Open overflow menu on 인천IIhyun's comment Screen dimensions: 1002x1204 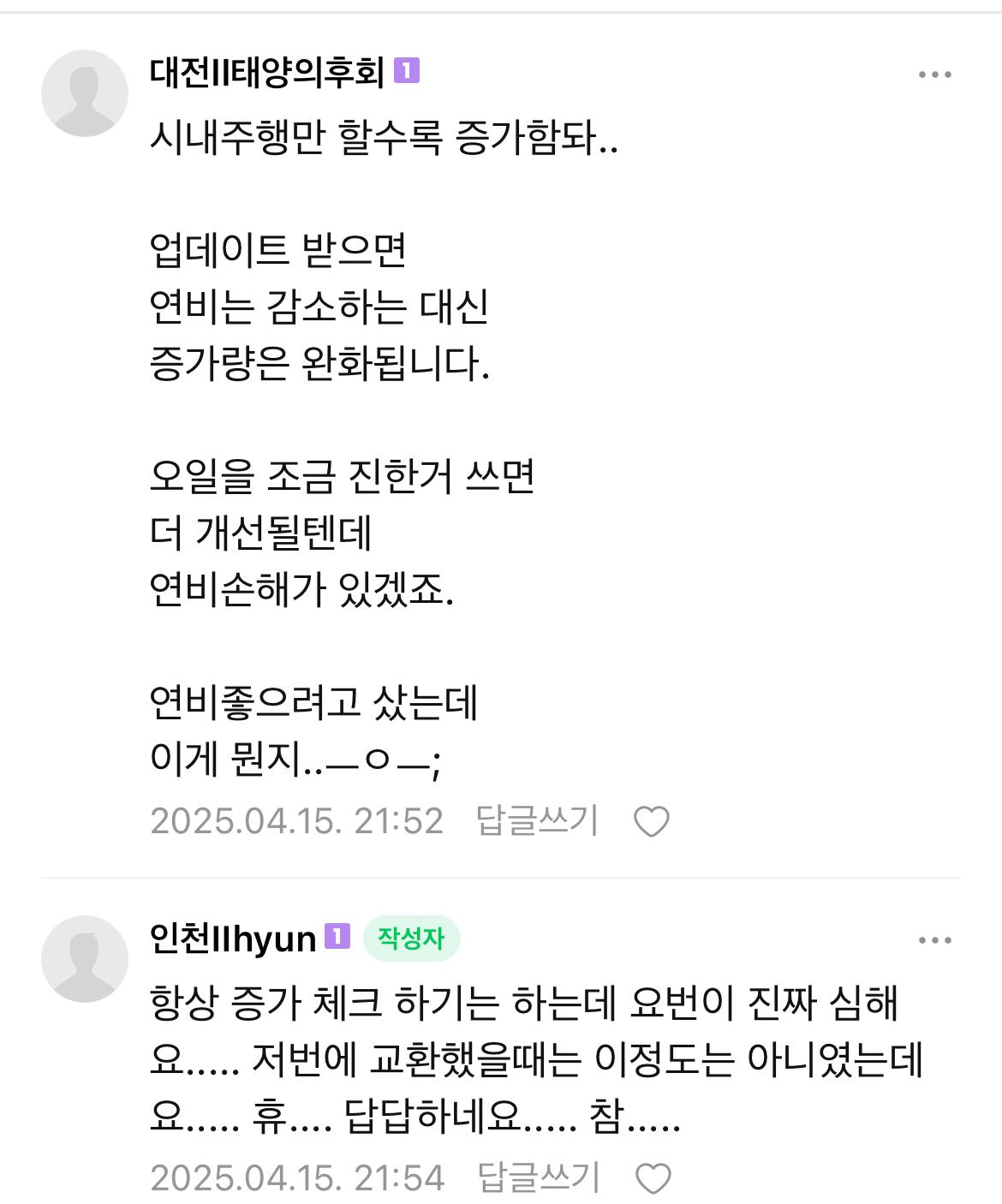coord(934,941)
